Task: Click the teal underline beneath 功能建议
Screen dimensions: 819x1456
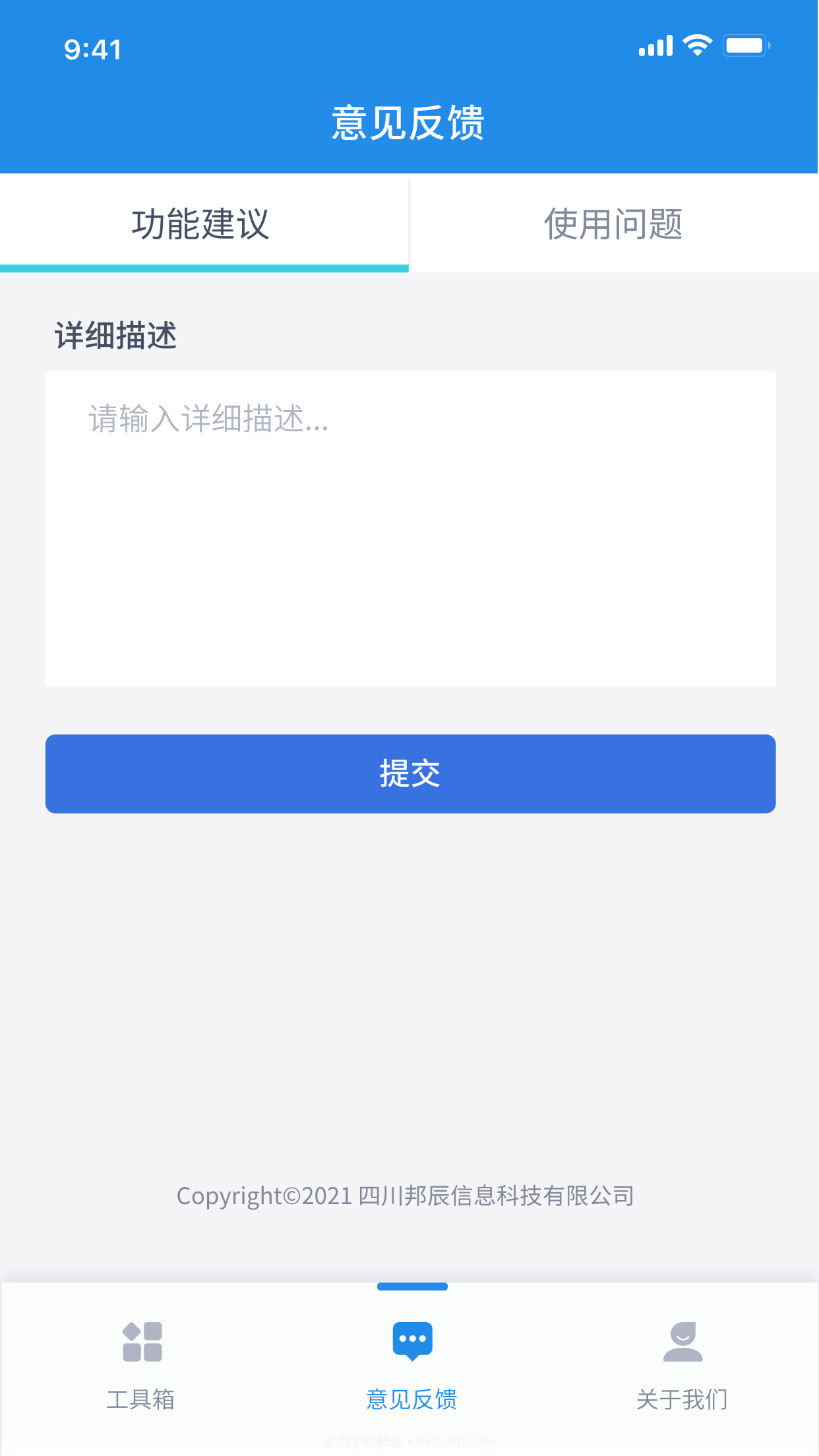Action: (x=204, y=268)
